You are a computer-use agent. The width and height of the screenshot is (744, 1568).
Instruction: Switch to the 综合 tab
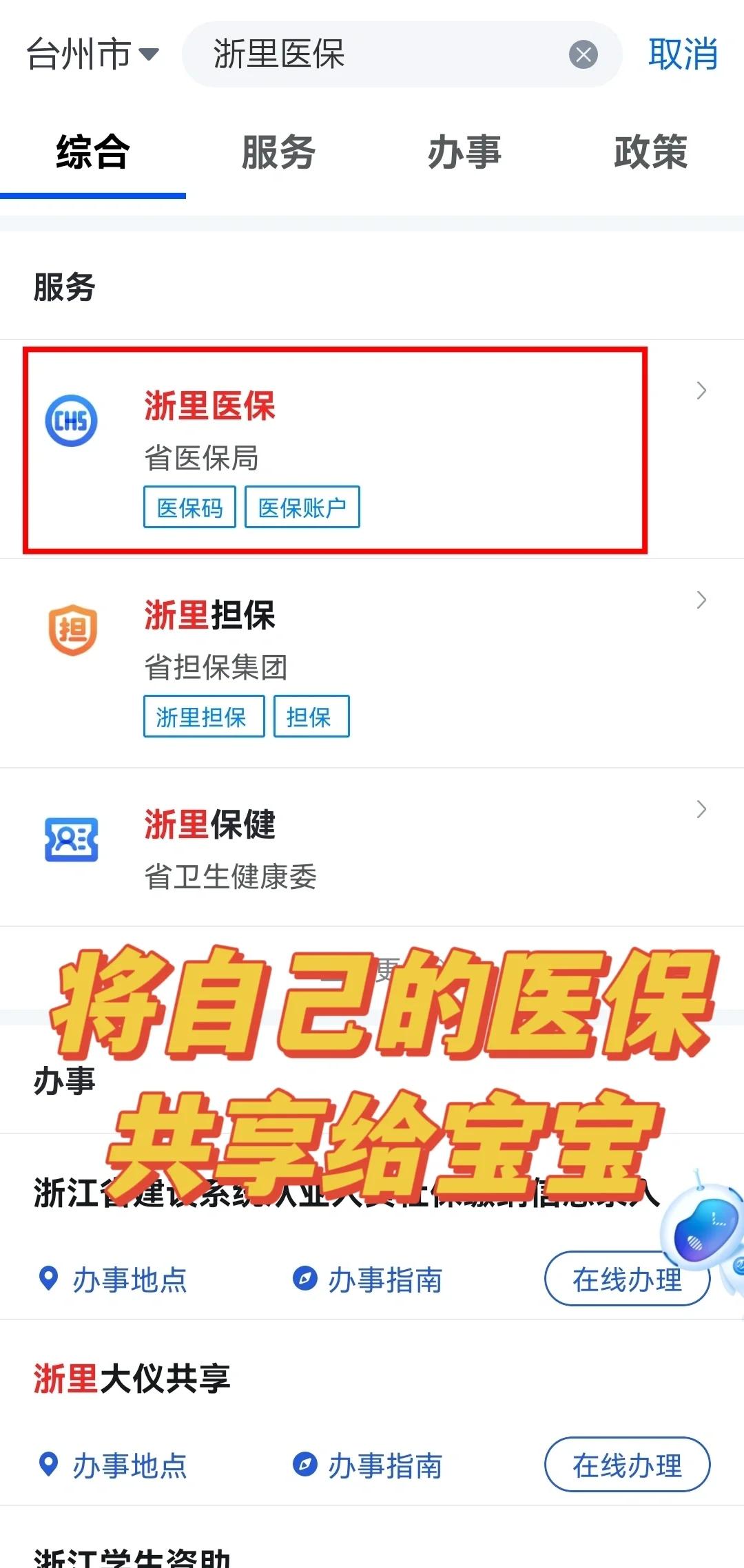[x=93, y=152]
